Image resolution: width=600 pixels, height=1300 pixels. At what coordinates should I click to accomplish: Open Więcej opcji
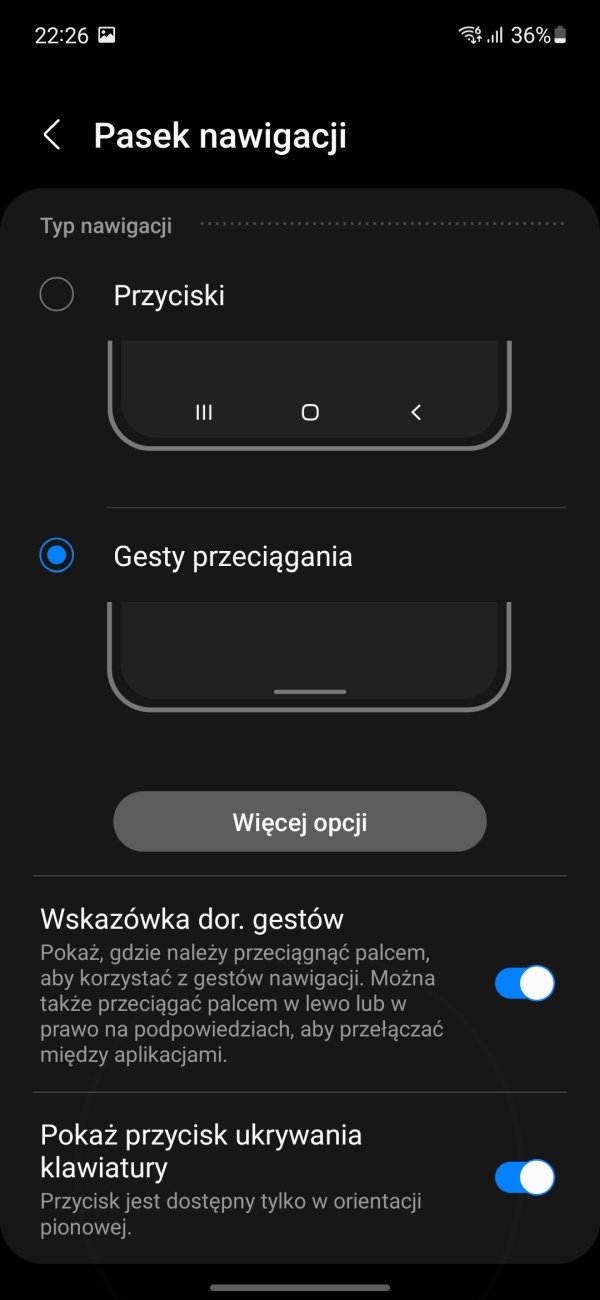click(x=300, y=822)
